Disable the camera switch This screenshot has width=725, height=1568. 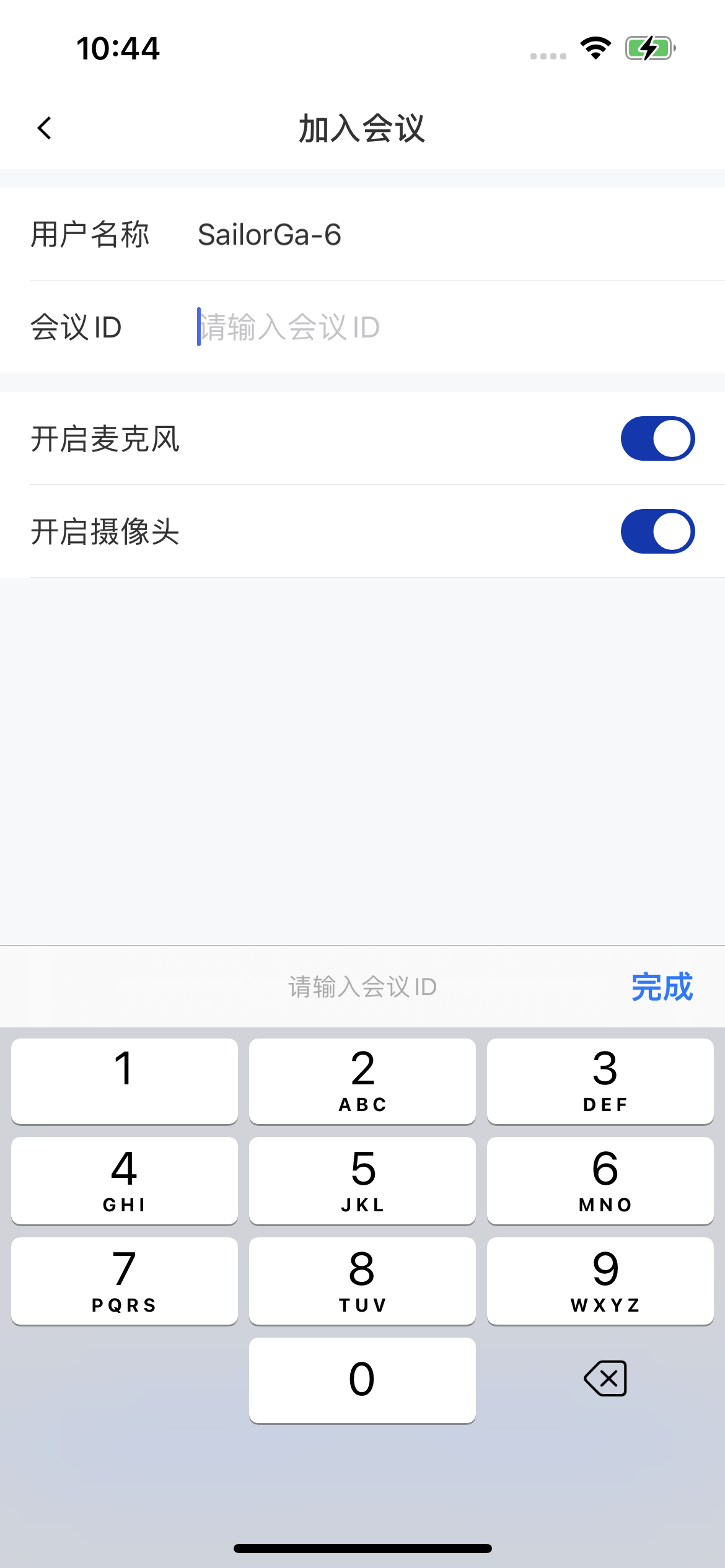pos(657,531)
